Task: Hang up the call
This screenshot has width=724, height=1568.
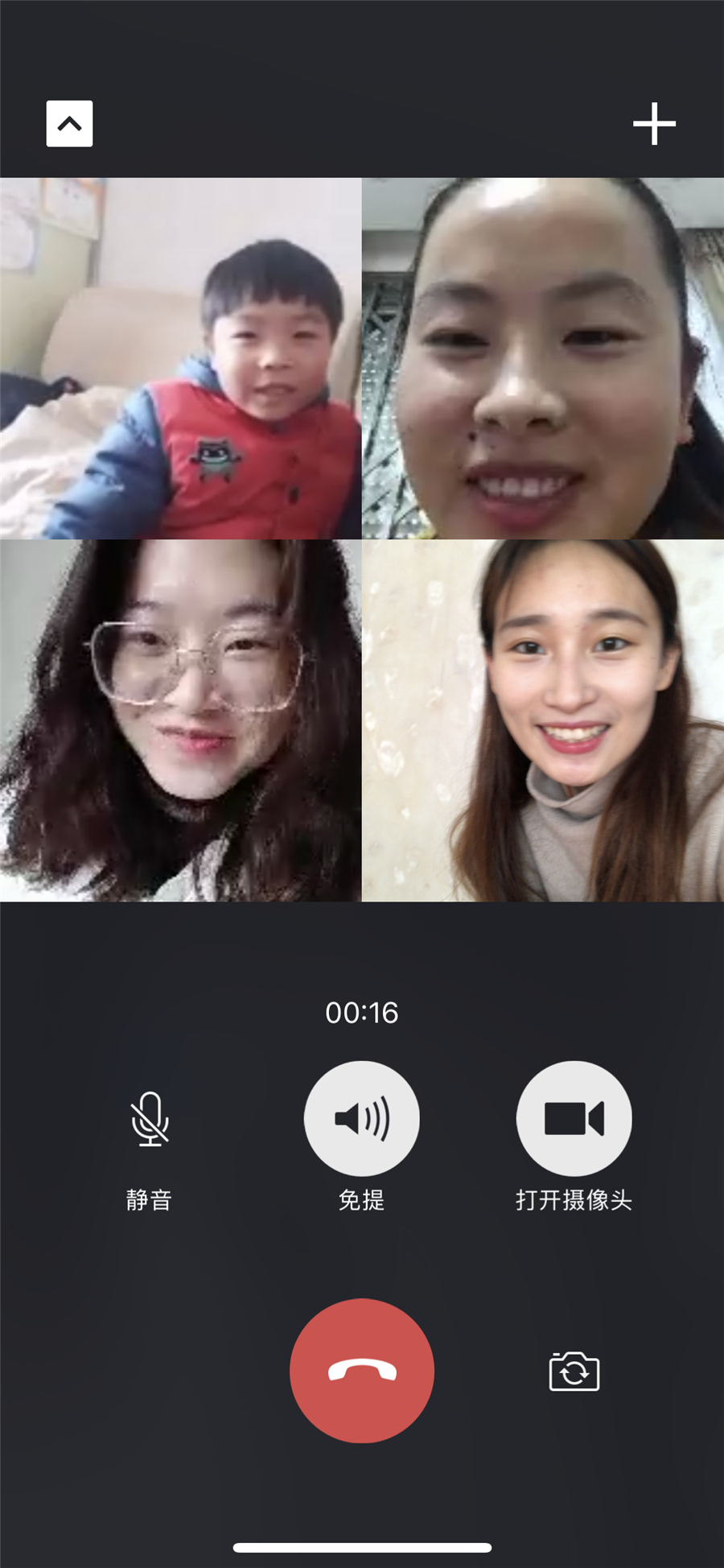Action: [x=361, y=1371]
